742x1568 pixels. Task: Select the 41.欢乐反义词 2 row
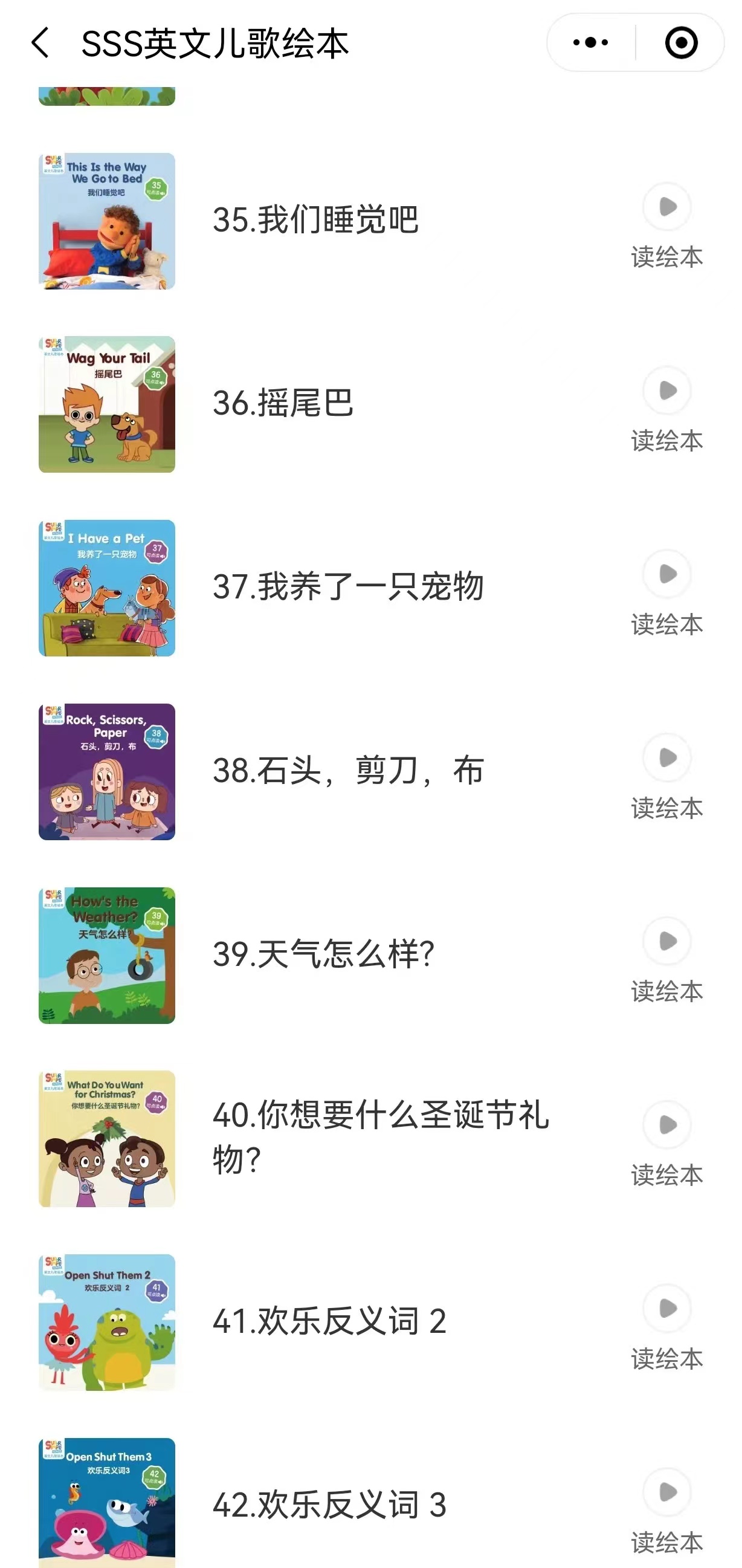pyautogui.click(x=329, y=1322)
